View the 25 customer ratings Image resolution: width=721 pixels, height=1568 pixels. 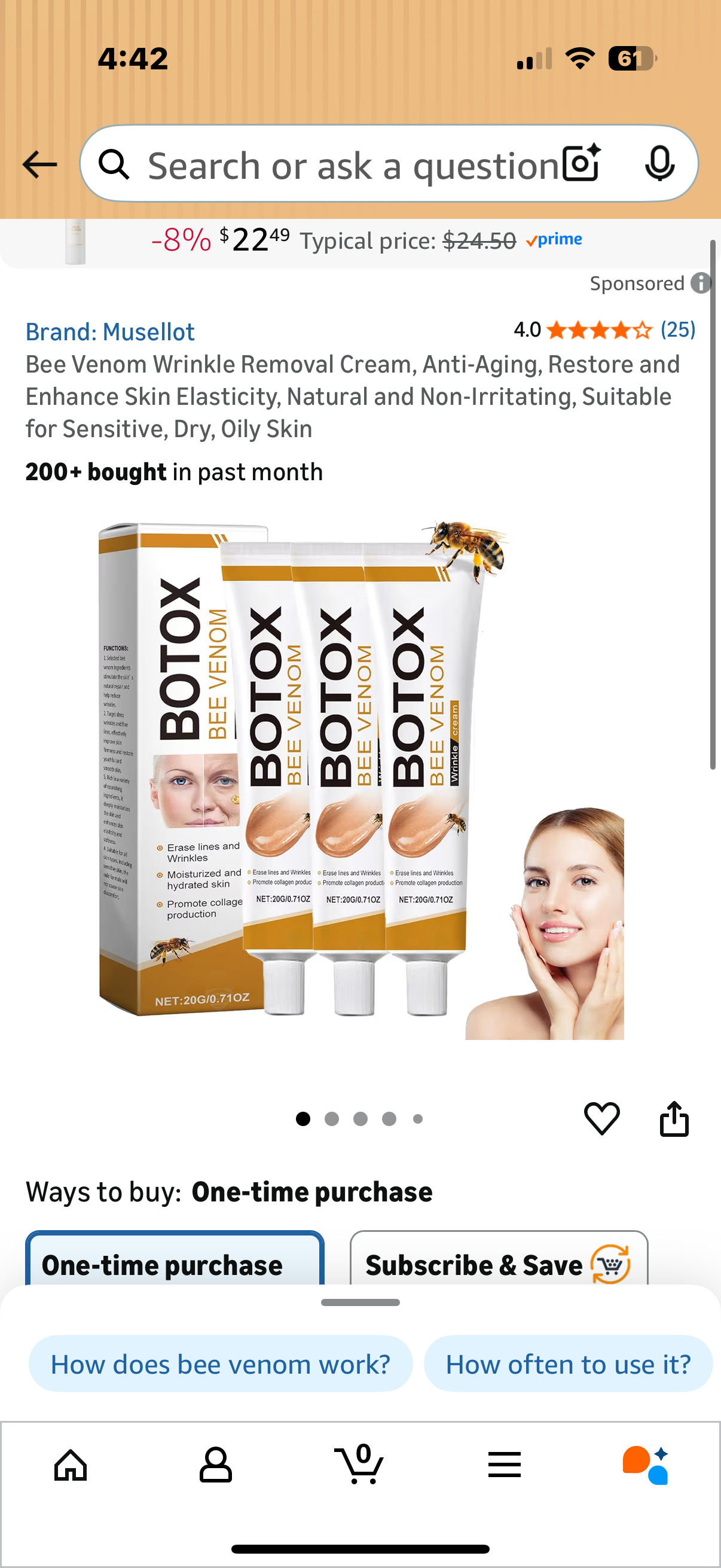pyautogui.click(x=677, y=330)
